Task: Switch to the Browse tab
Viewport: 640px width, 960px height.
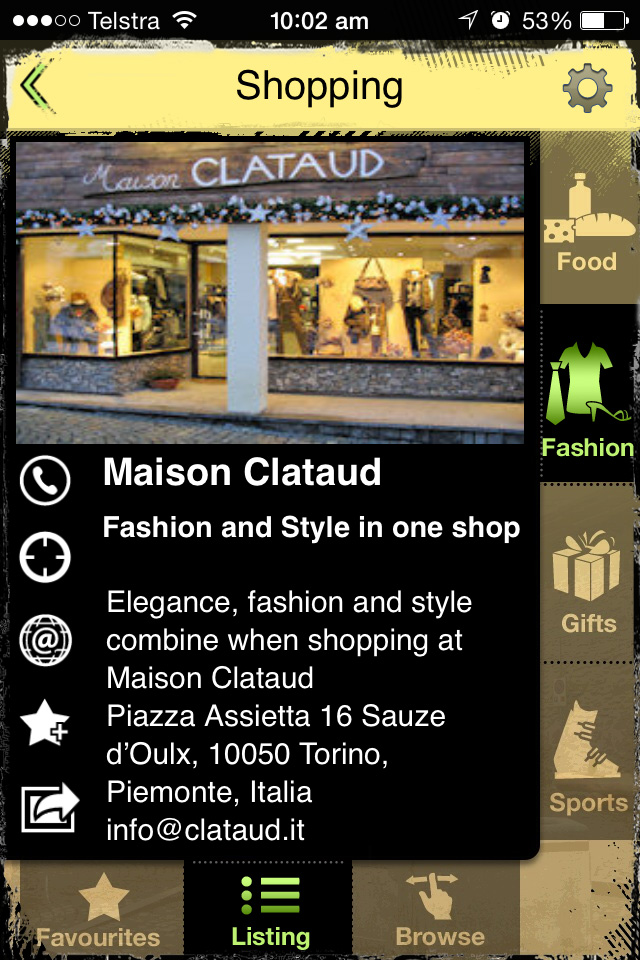Action: pyautogui.click(x=440, y=910)
